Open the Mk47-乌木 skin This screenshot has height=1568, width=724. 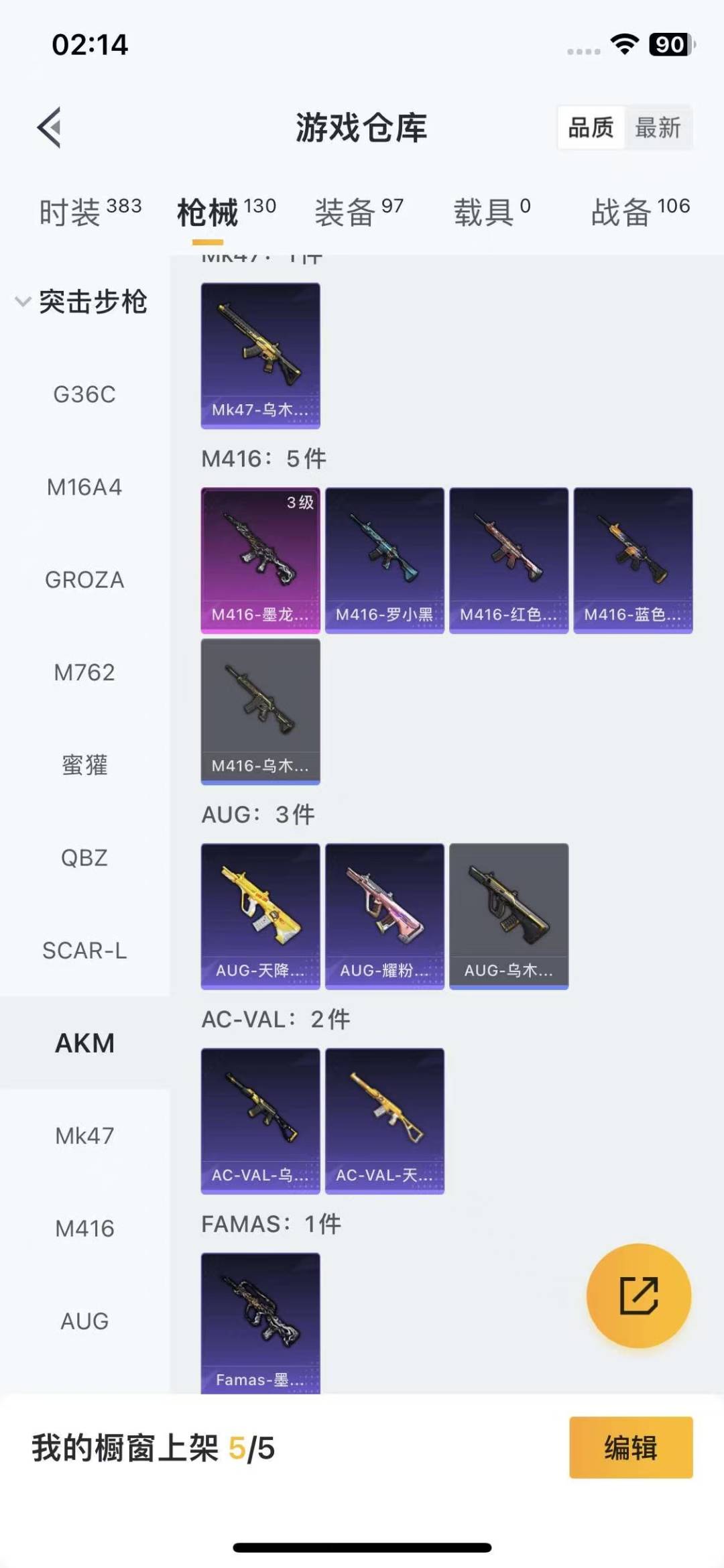coord(260,355)
